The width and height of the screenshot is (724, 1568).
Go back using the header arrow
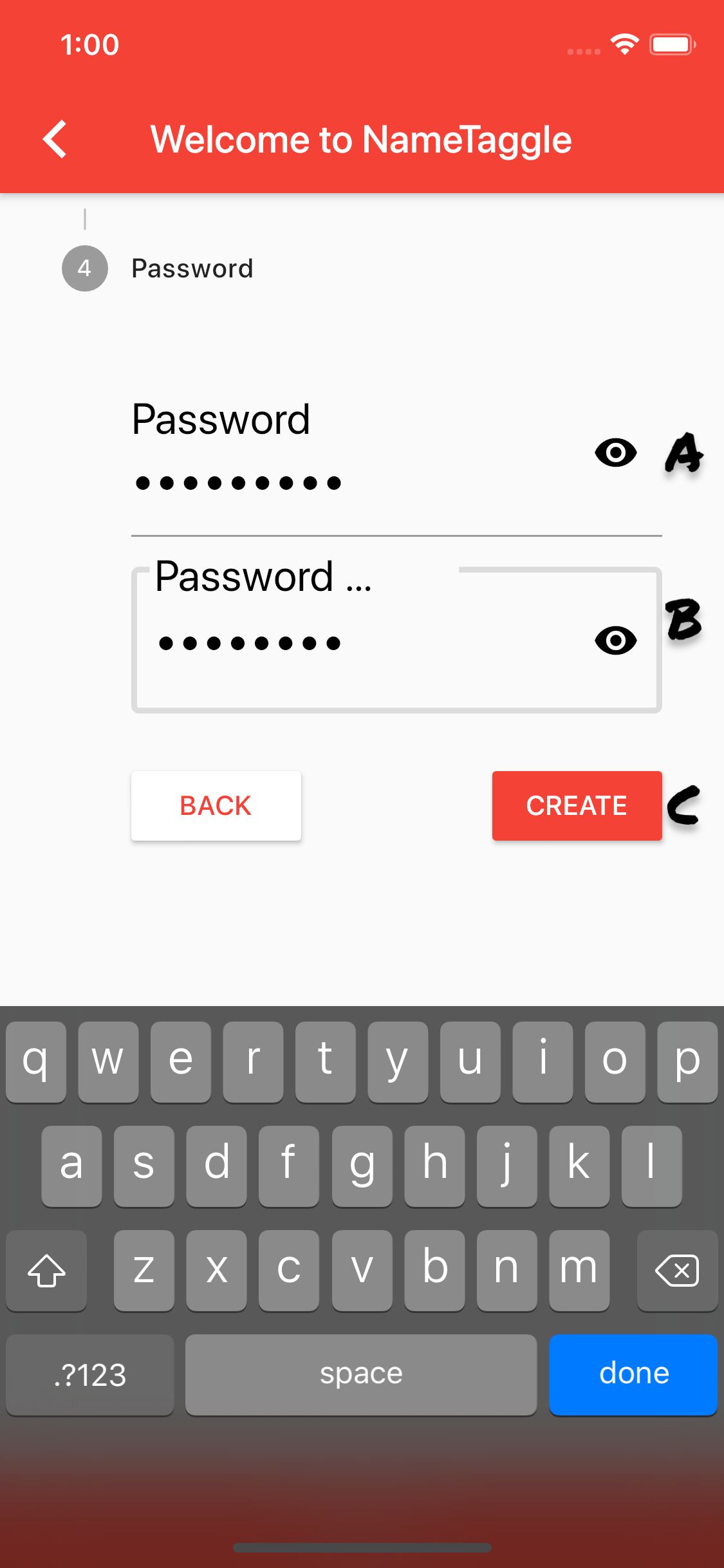pyautogui.click(x=55, y=139)
